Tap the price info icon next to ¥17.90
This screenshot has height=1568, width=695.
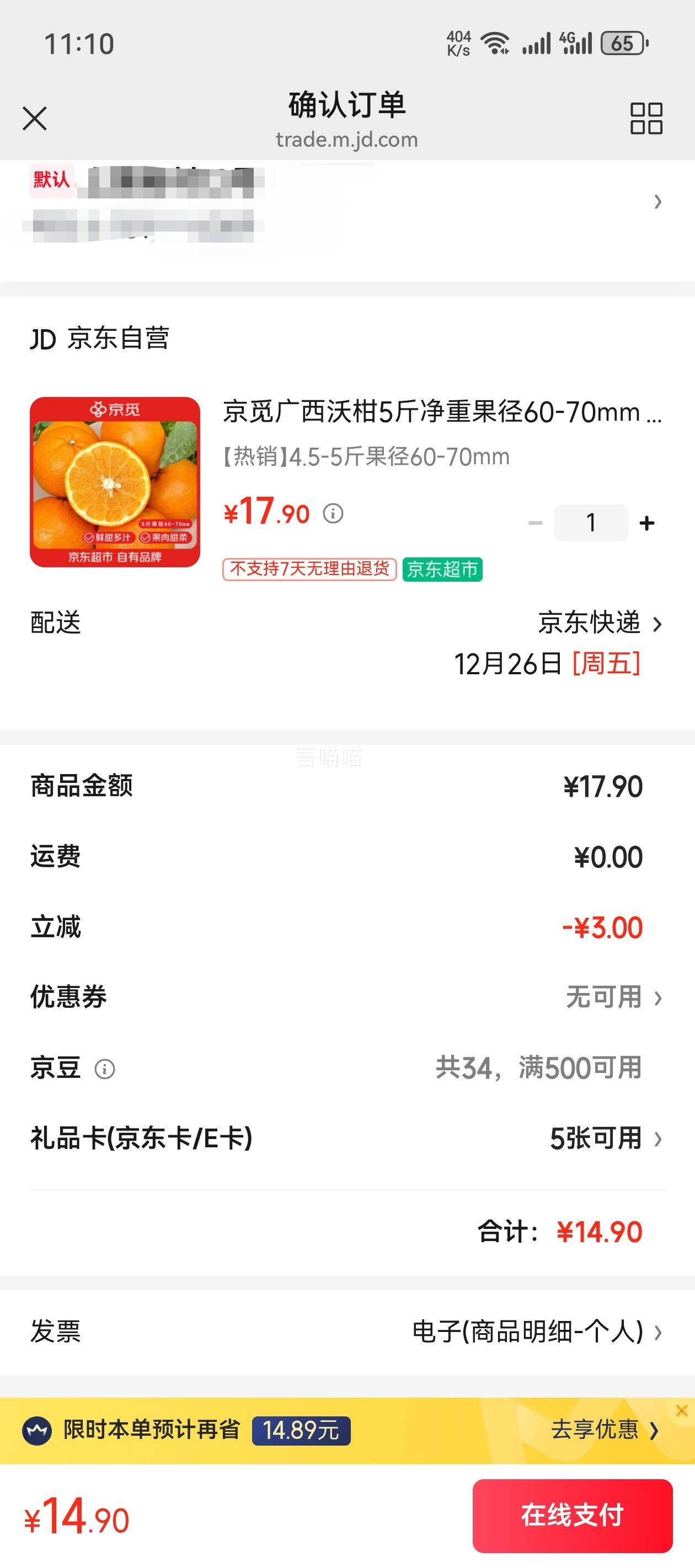[332, 514]
